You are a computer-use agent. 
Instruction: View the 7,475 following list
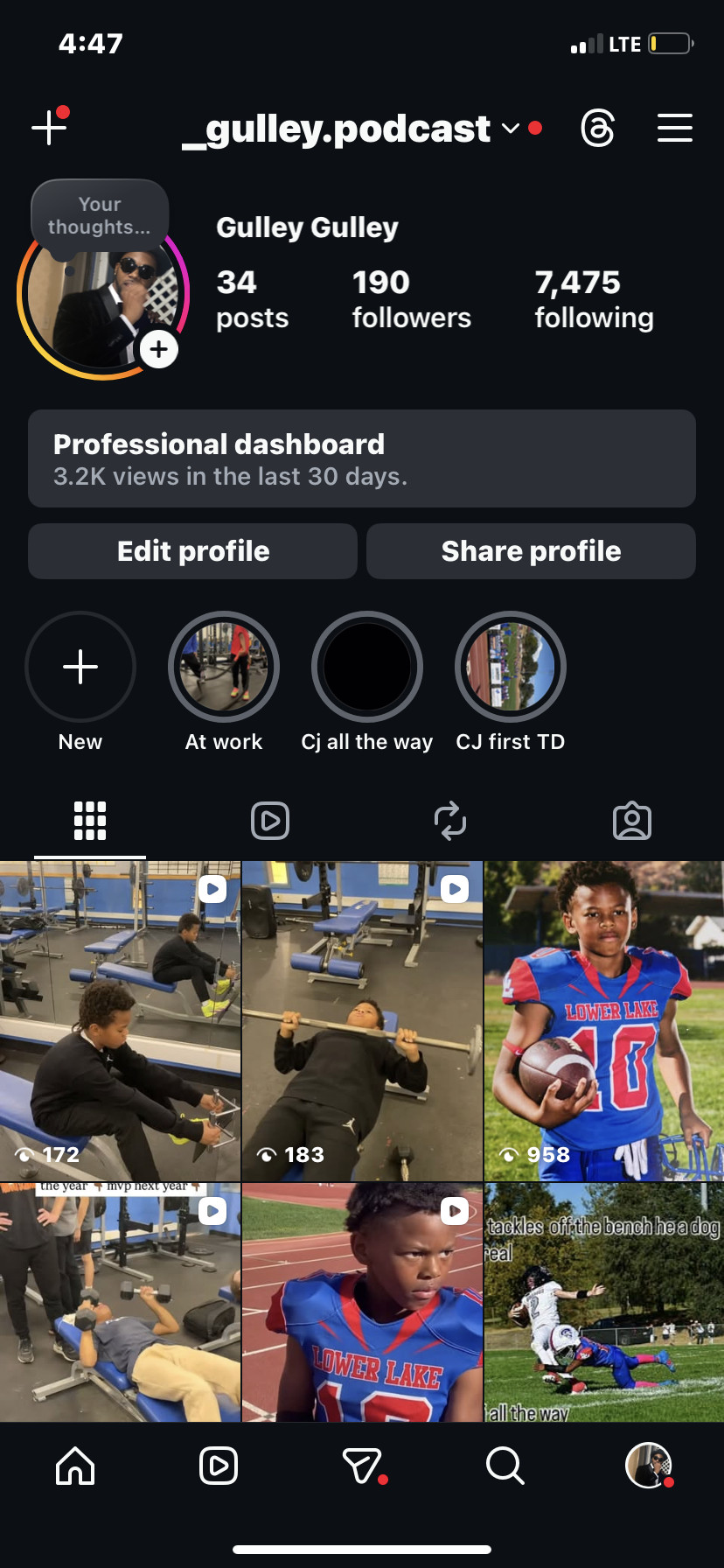point(594,299)
